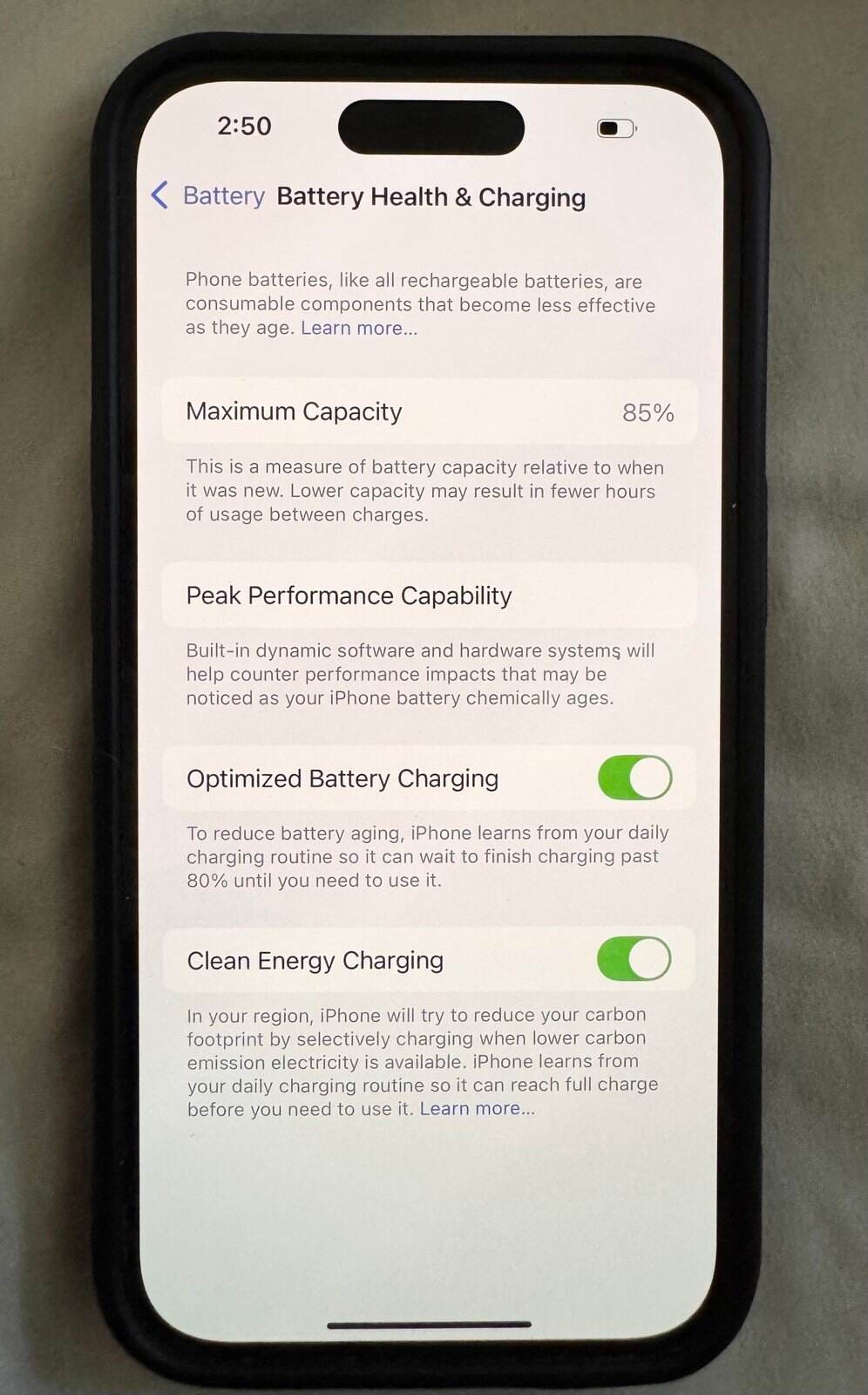Go back to the Battery settings
Image resolution: width=868 pixels, height=1395 pixels.
coord(209,195)
